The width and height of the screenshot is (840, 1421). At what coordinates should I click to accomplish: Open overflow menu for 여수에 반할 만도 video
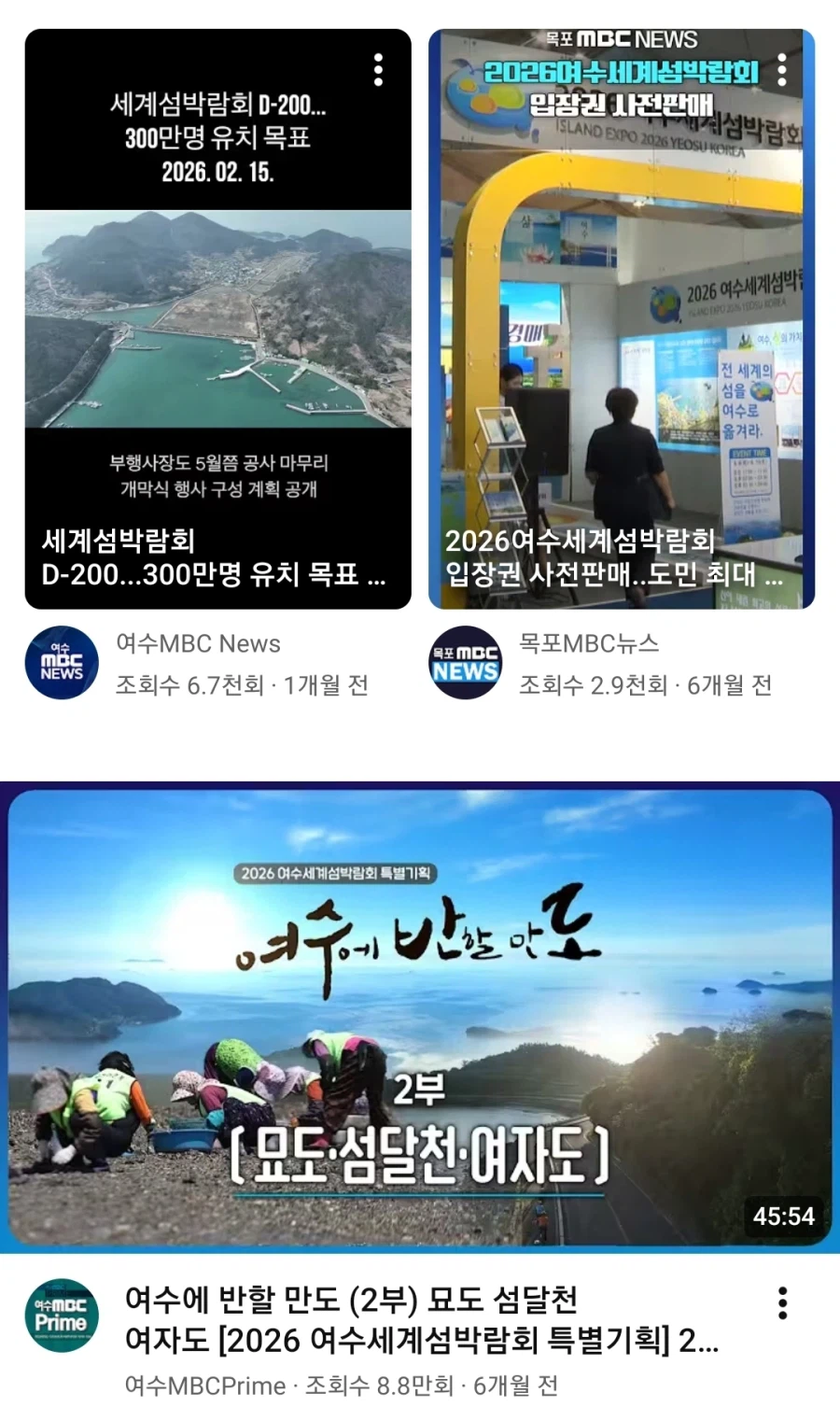(x=782, y=1302)
